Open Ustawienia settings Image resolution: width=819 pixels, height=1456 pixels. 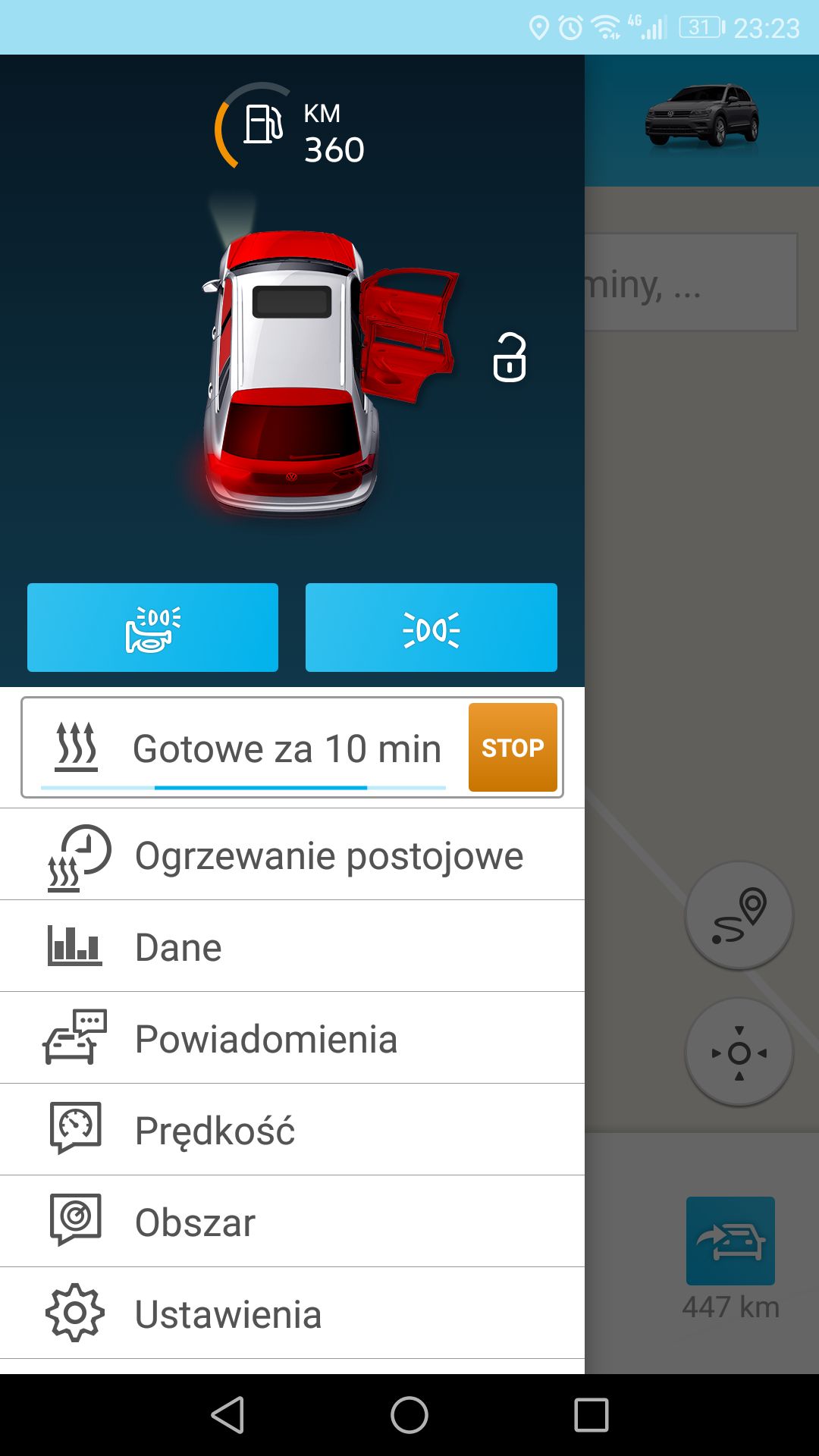(292, 1313)
